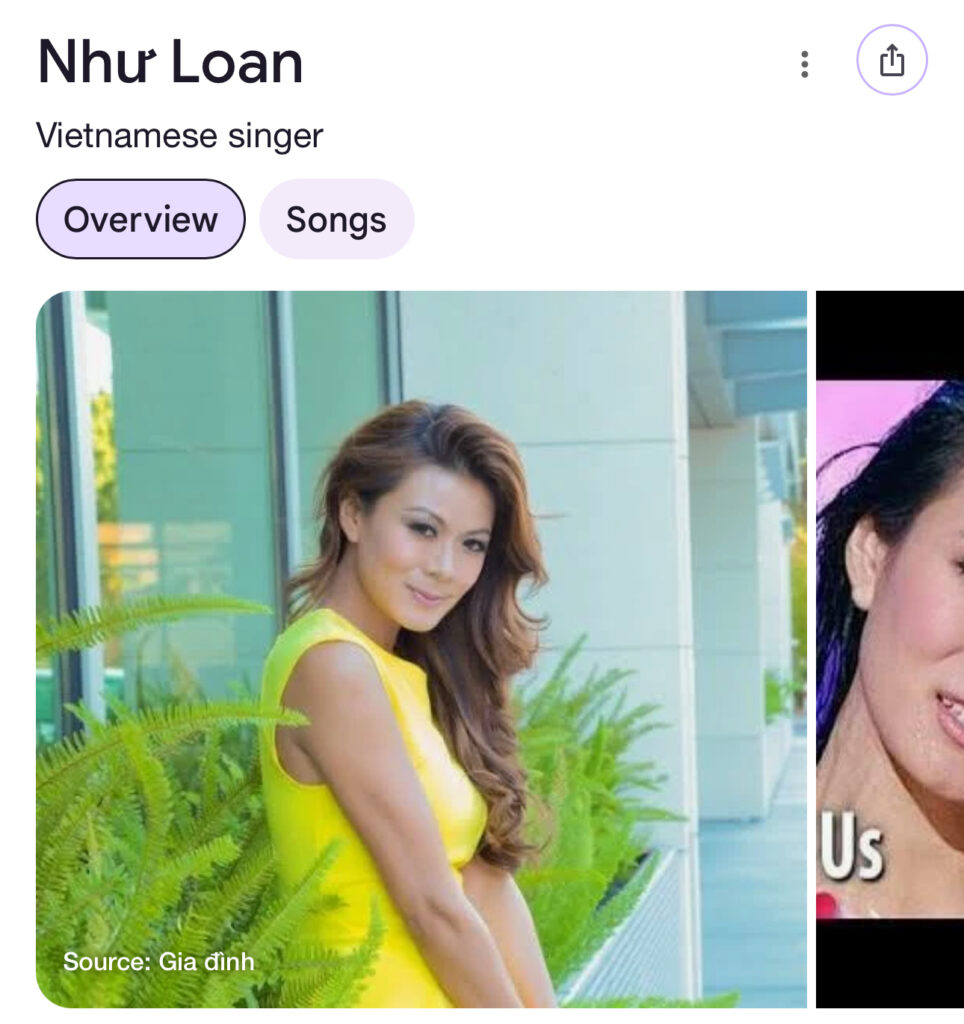Switch to the Songs chip
This screenshot has width=964, height=1024.
[336, 219]
